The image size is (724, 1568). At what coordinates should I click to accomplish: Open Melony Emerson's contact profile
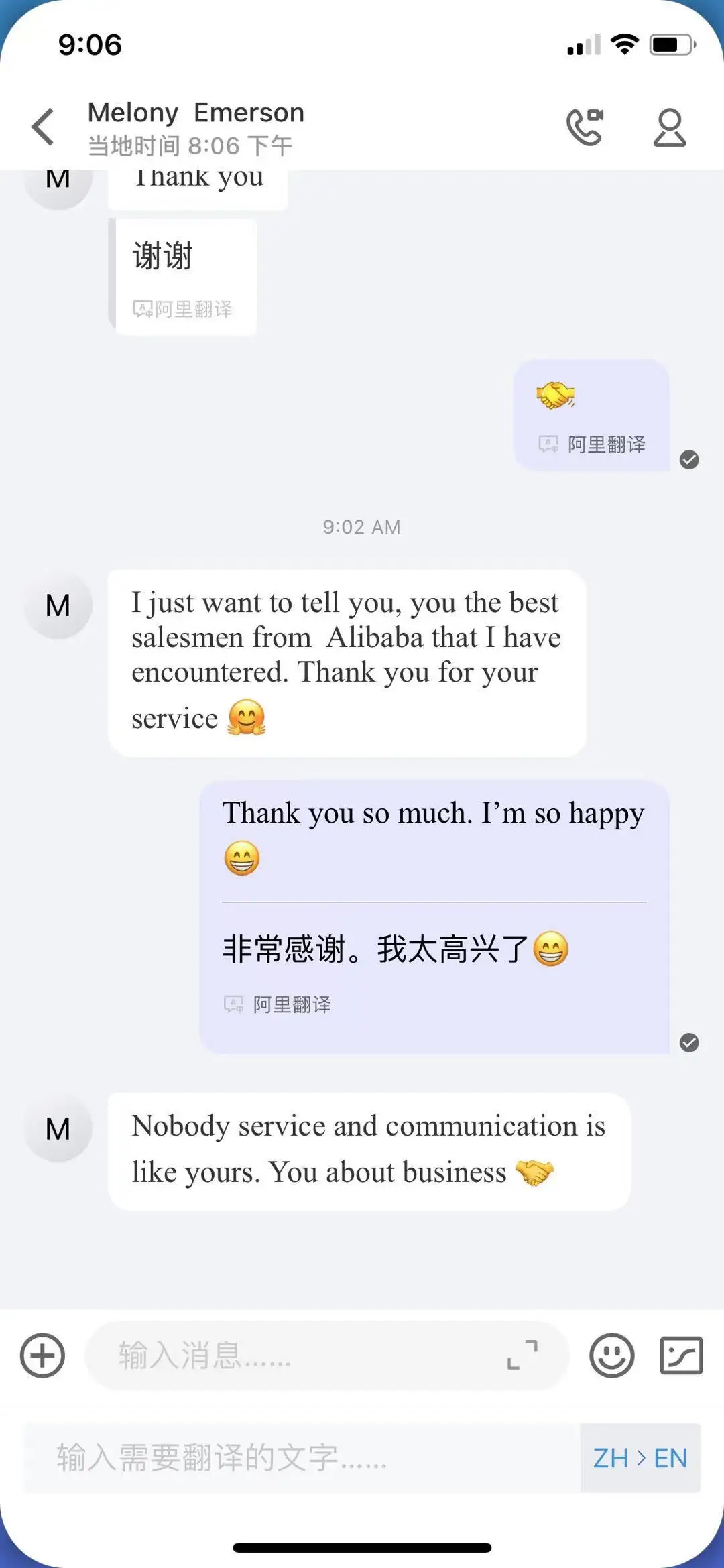[x=670, y=127]
